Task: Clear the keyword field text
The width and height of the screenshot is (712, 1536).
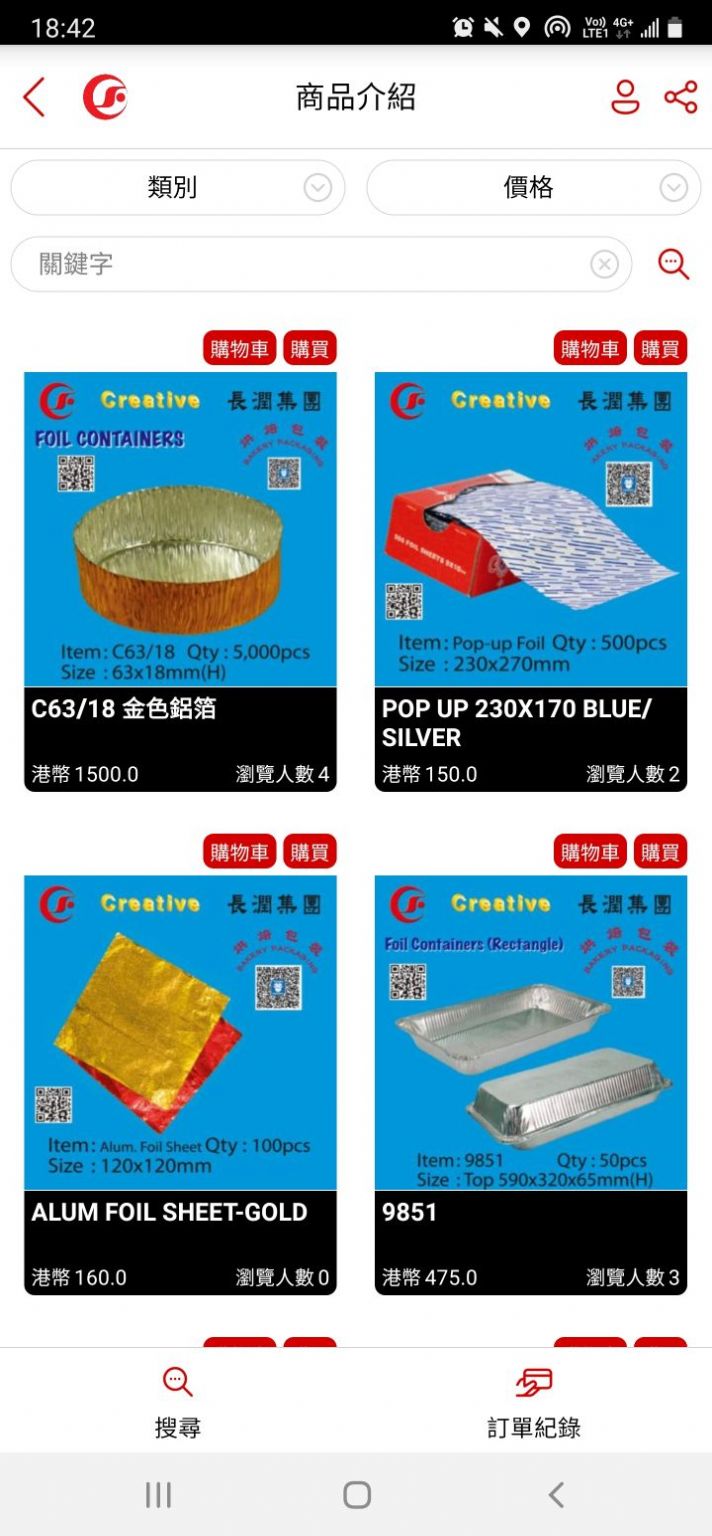Action: [604, 264]
